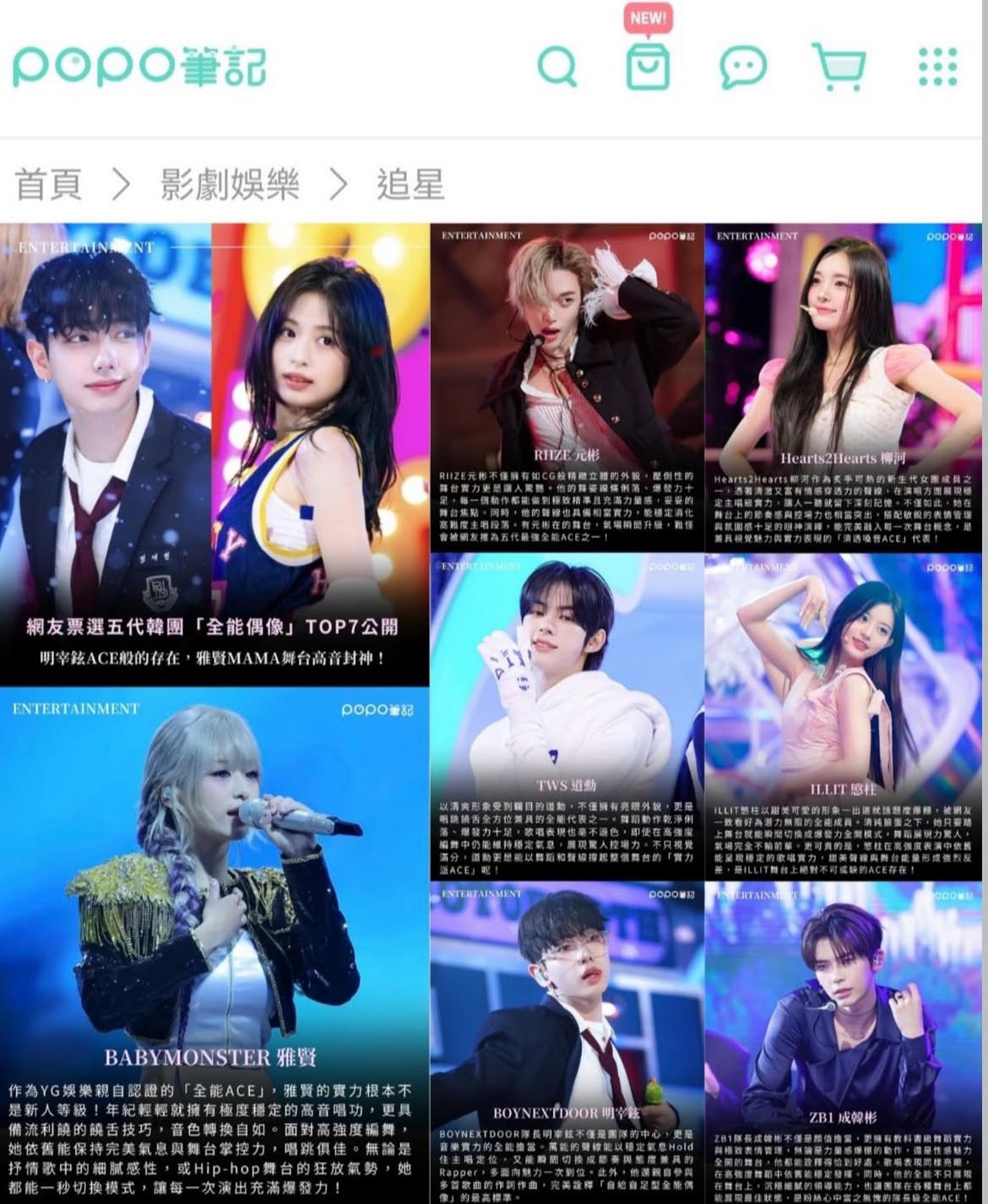The height and width of the screenshot is (1204, 988).
Task: Open the 影劇娛樂 breadcrumb category
Action: 230,184
